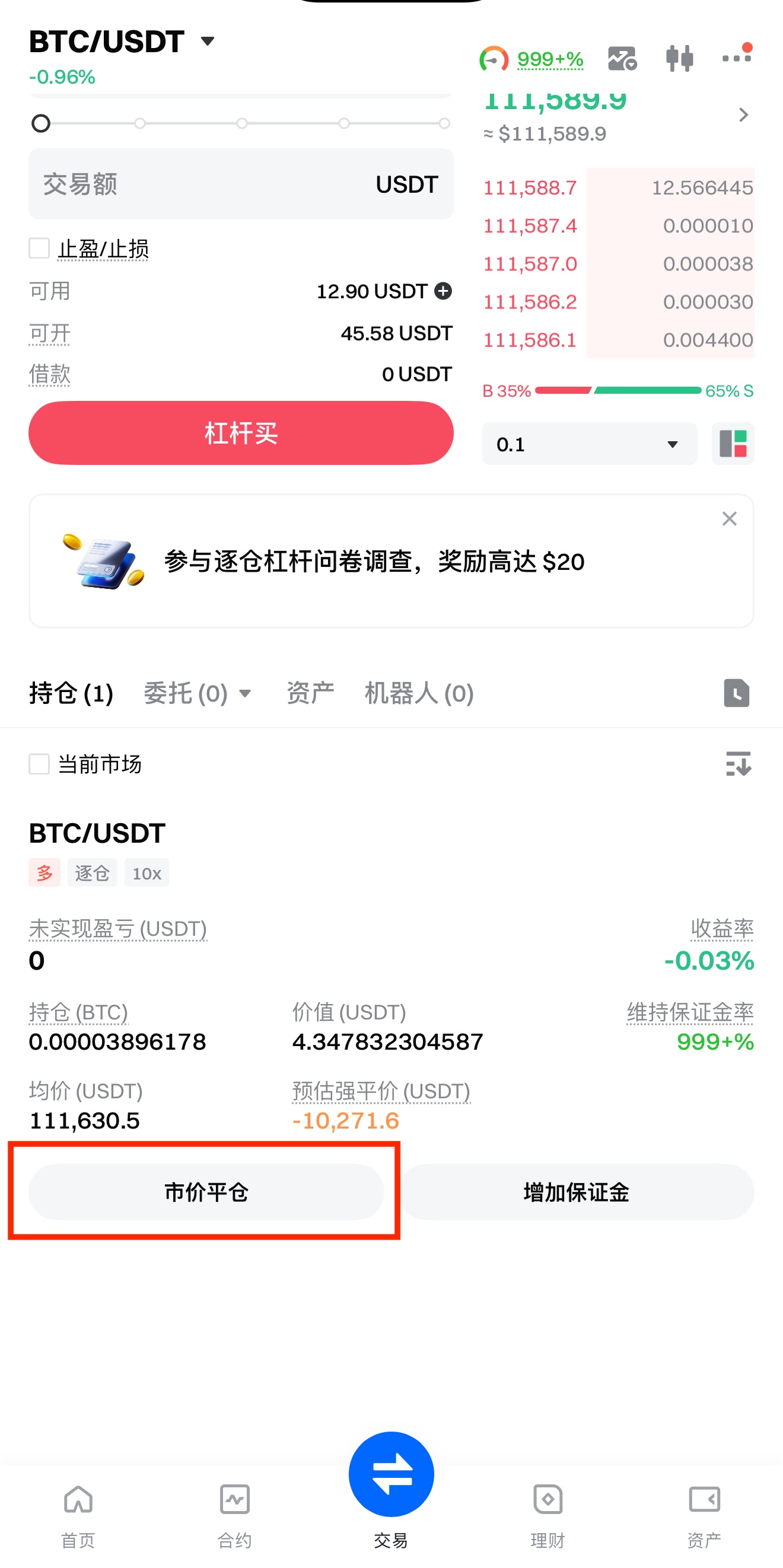Switch to the 委托 (0) tab
The height and width of the screenshot is (1568, 783).
pos(196,693)
